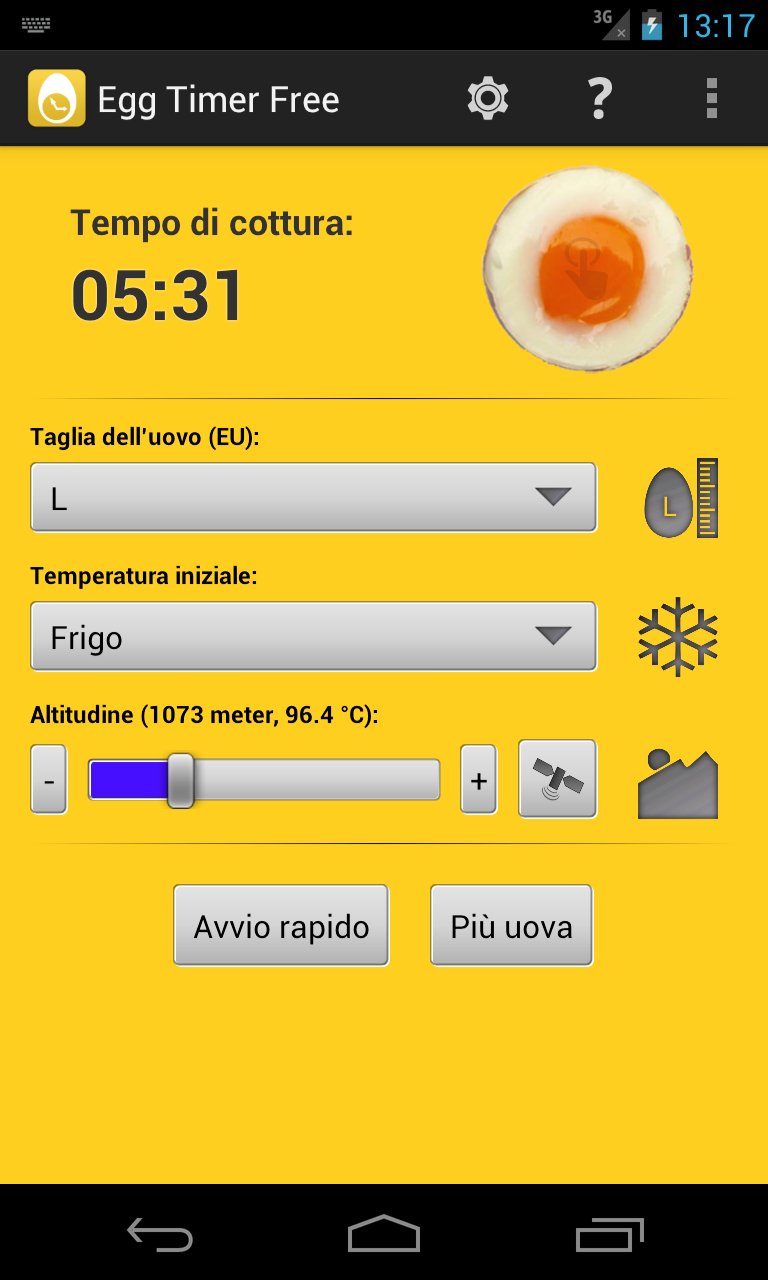Open the settings gear icon
This screenshot has width=768, height=1280.
pyautogui.click(x=488, y=99)
